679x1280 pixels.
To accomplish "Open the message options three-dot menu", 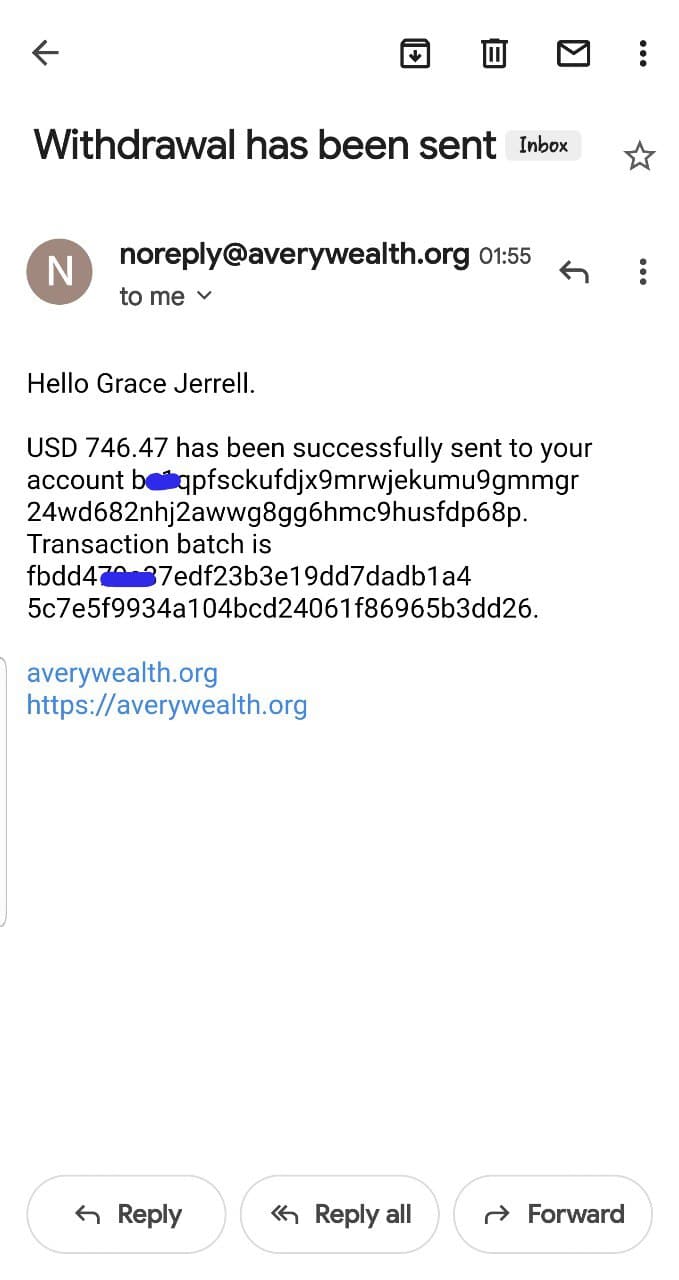I will pos(643,271).
